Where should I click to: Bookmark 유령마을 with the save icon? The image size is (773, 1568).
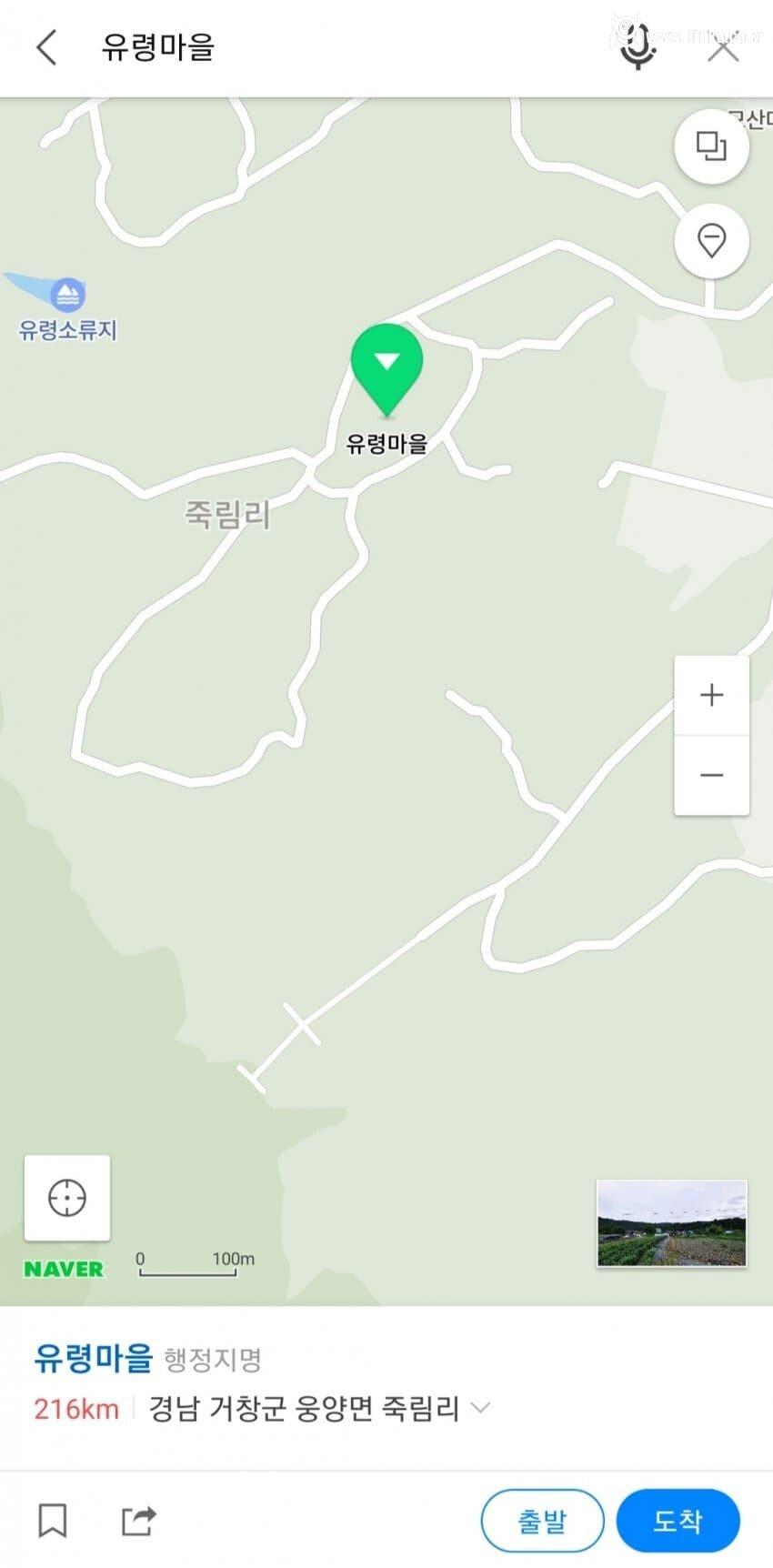tap(52, 1521)
